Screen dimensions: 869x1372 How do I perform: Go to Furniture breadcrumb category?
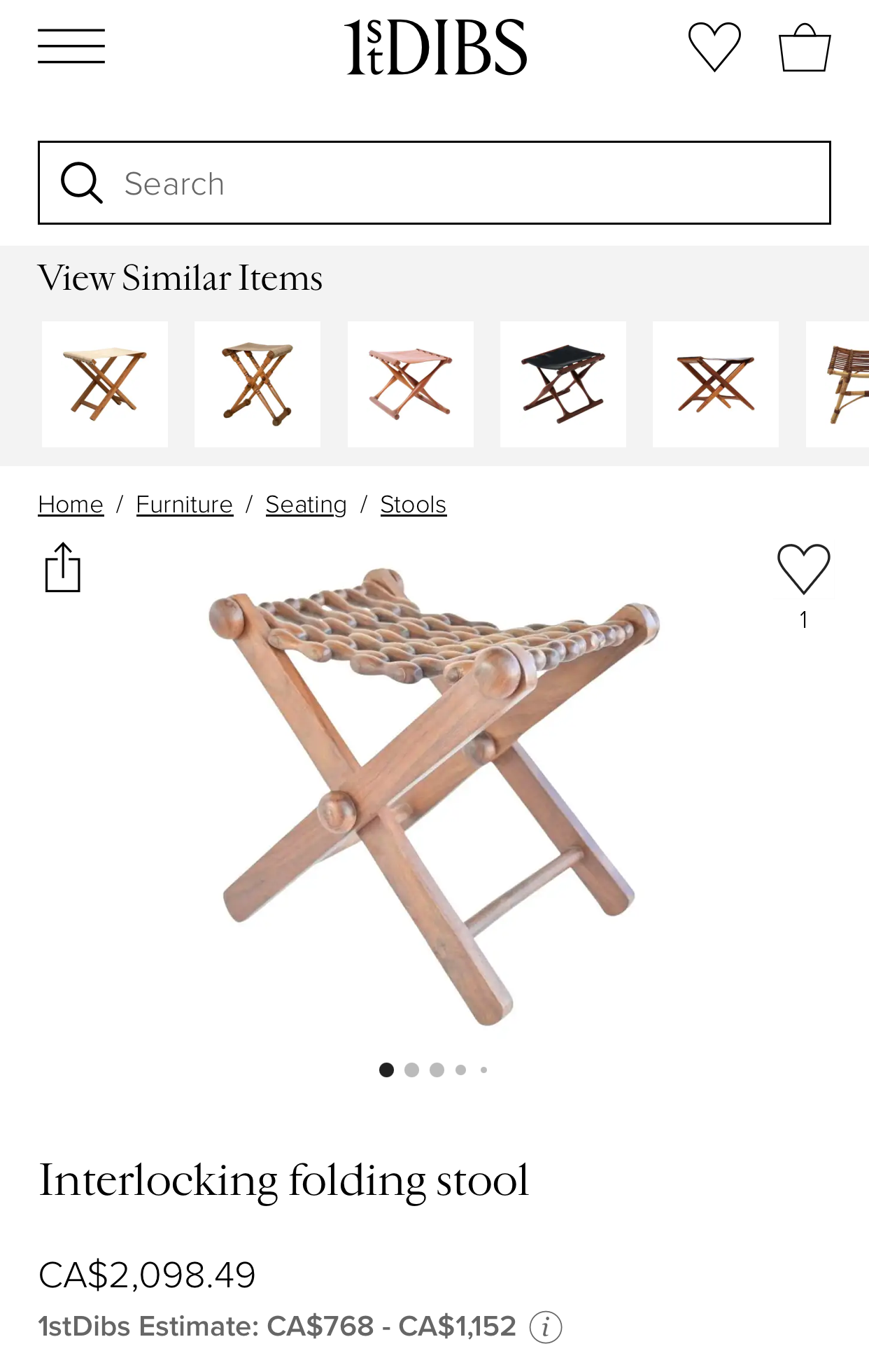tap(184, 504)
